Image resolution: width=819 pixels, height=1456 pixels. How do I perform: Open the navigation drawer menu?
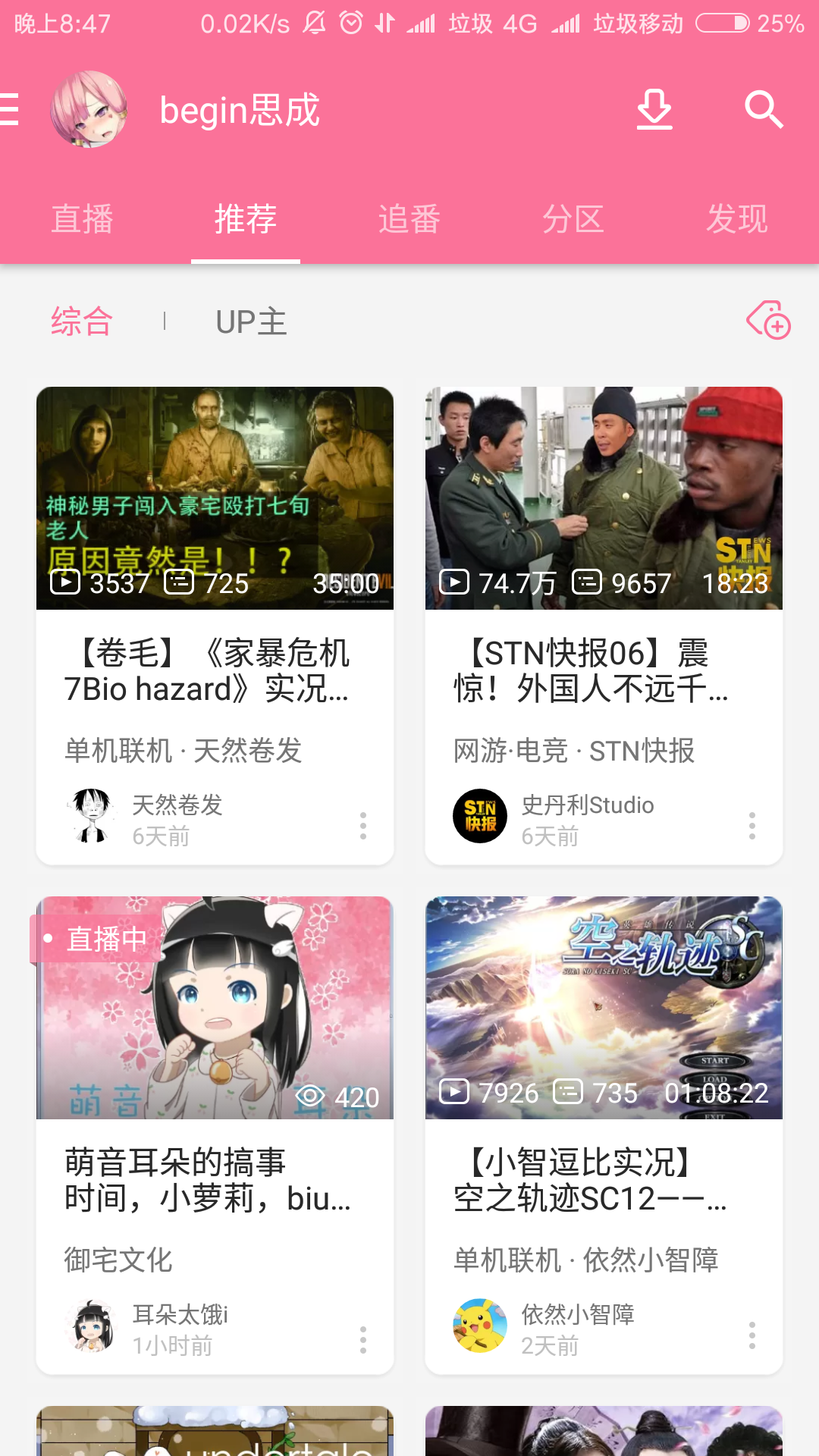coord(11,108)
